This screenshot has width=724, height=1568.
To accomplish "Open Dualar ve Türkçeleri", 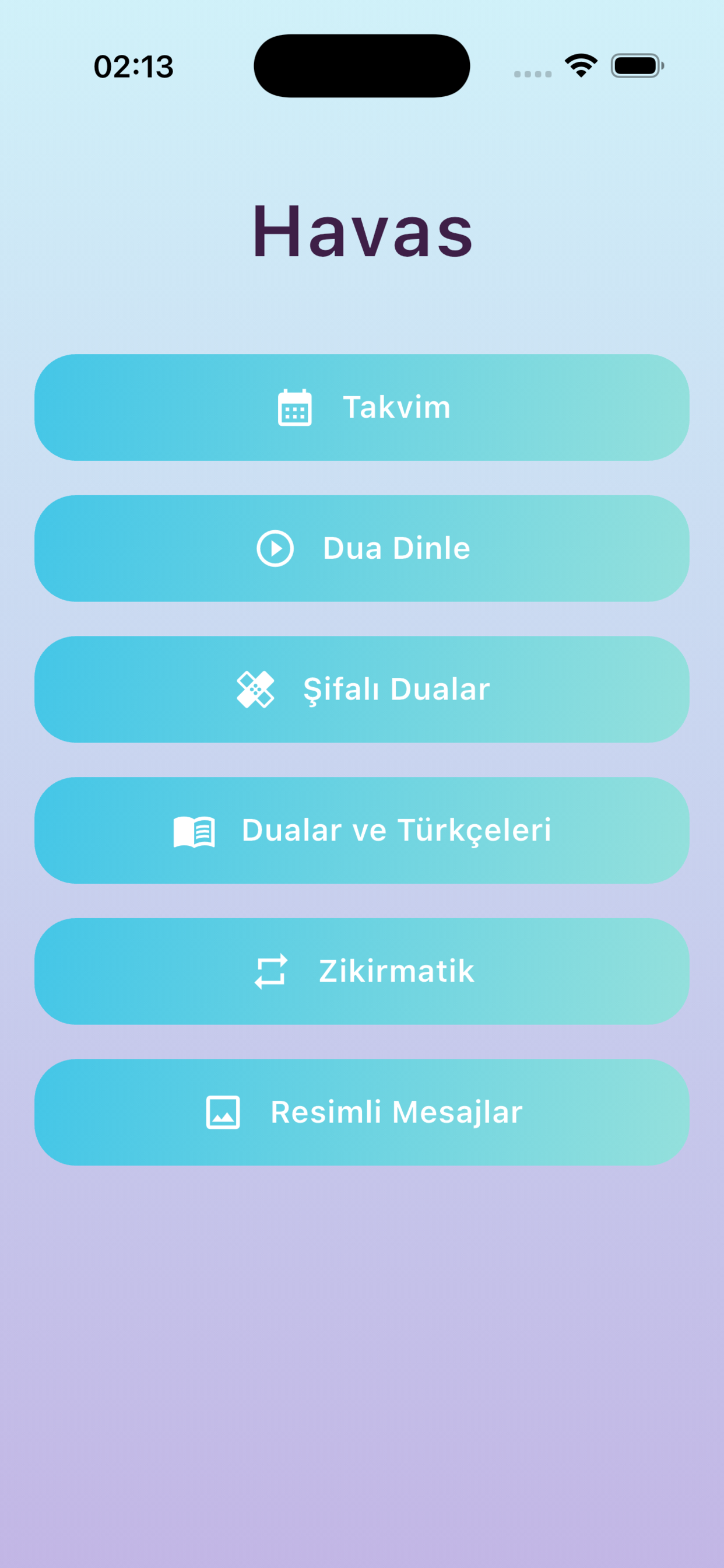I will coord(362,829).
